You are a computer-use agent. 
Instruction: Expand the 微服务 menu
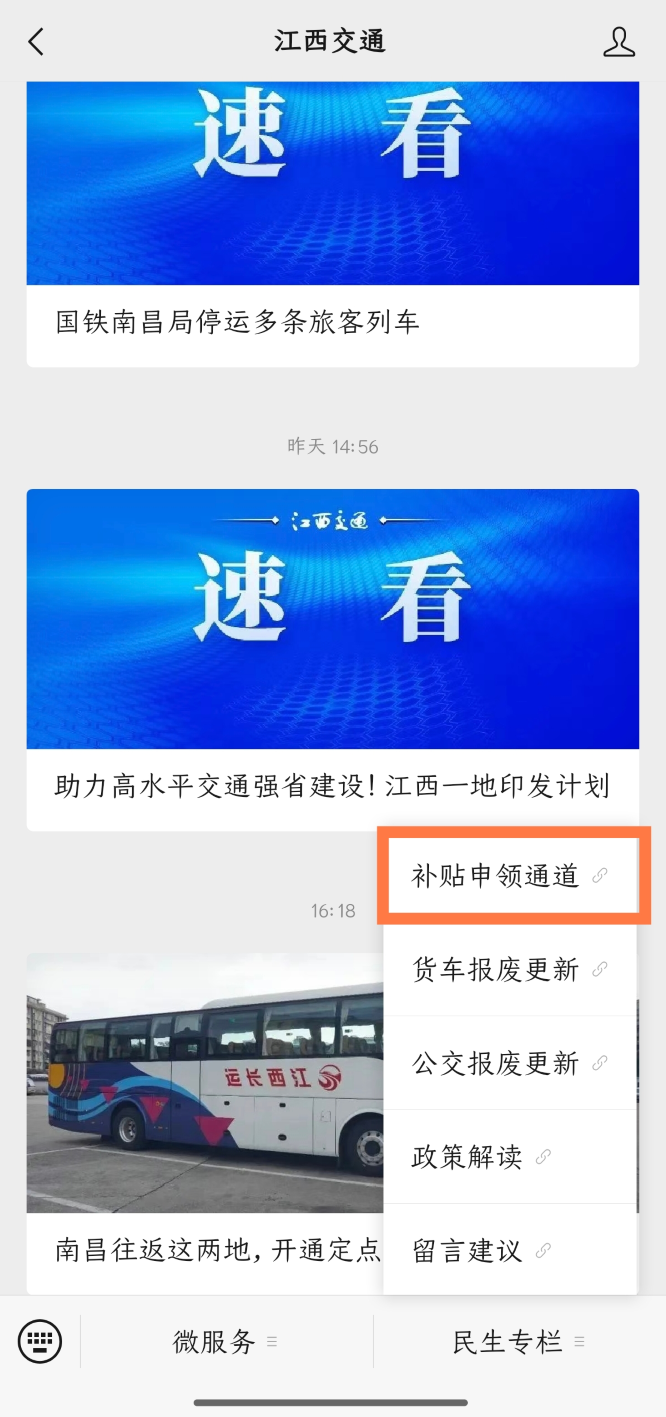point(226,1342)
